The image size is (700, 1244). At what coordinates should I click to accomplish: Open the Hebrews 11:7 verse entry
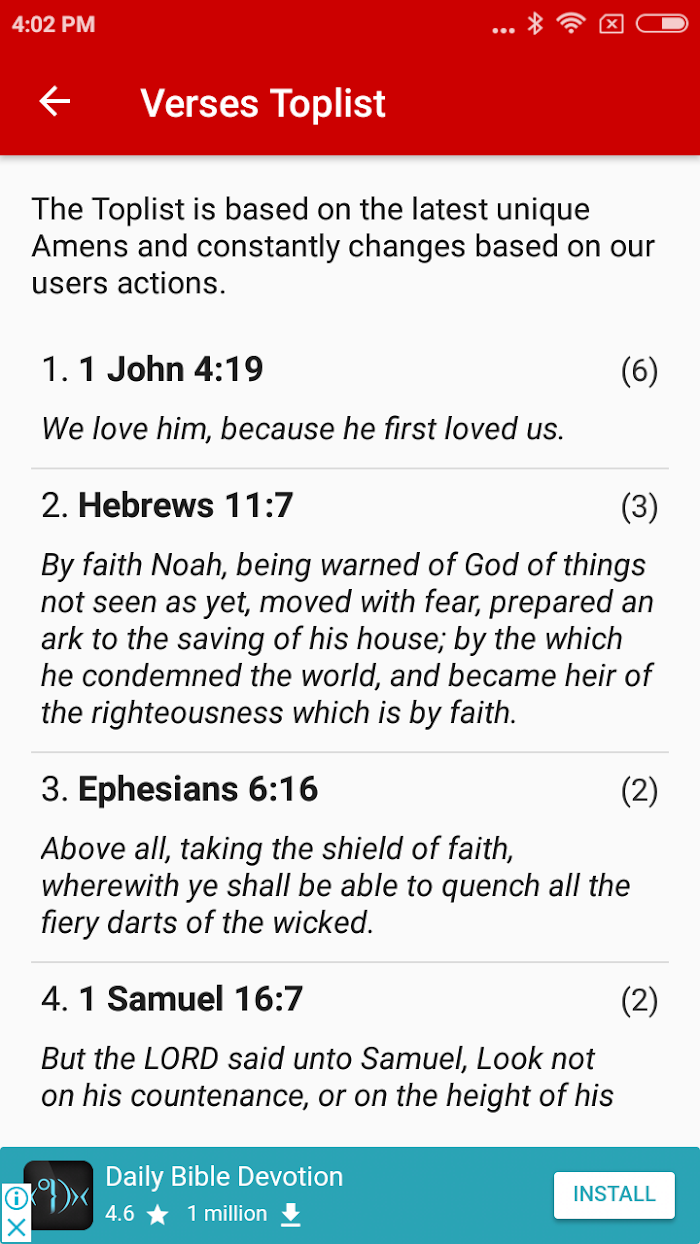(x=350, y=611)
